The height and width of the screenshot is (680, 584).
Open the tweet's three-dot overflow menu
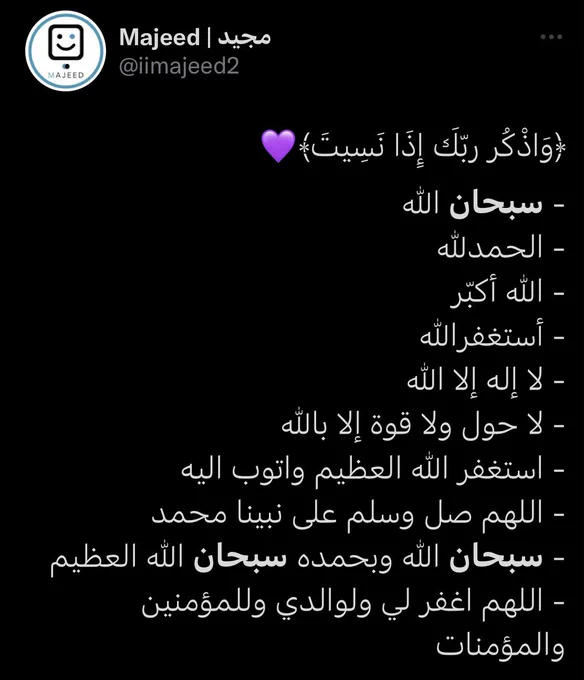(x=551, y=37)
